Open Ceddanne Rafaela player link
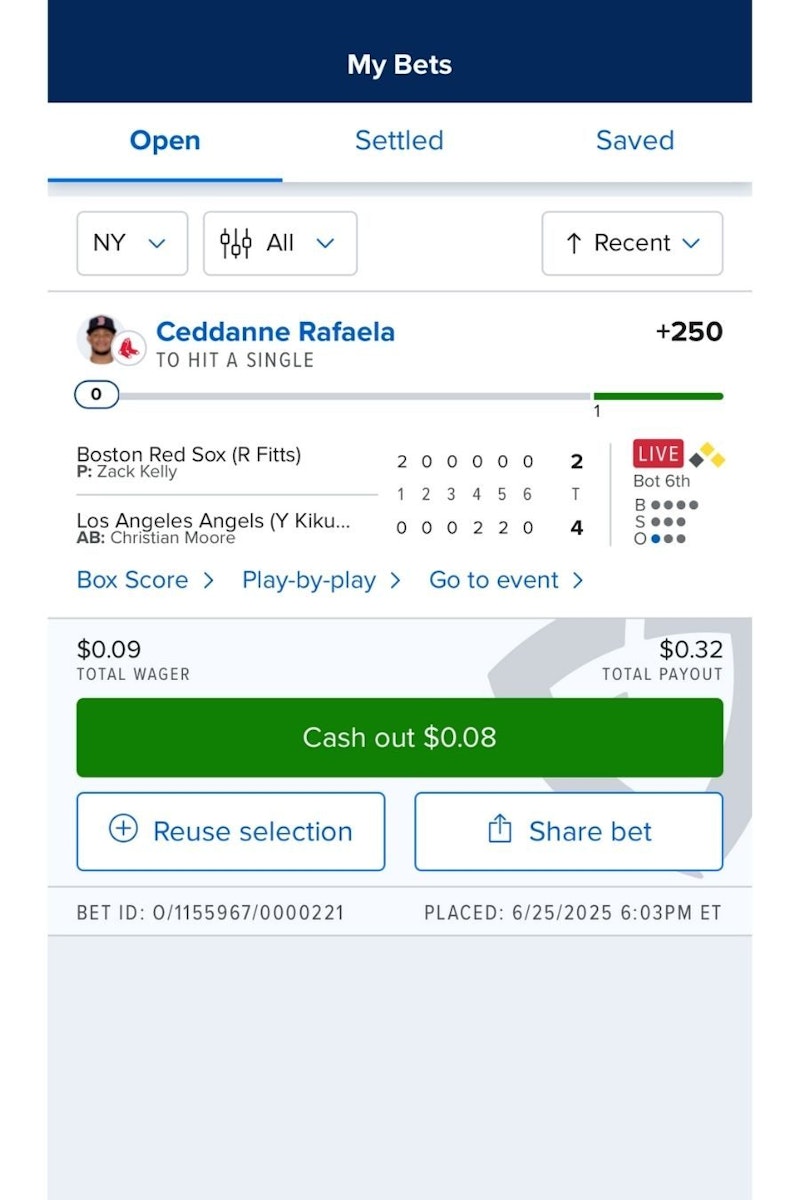The image size is (800, 1200). click(x=275, y=332)
